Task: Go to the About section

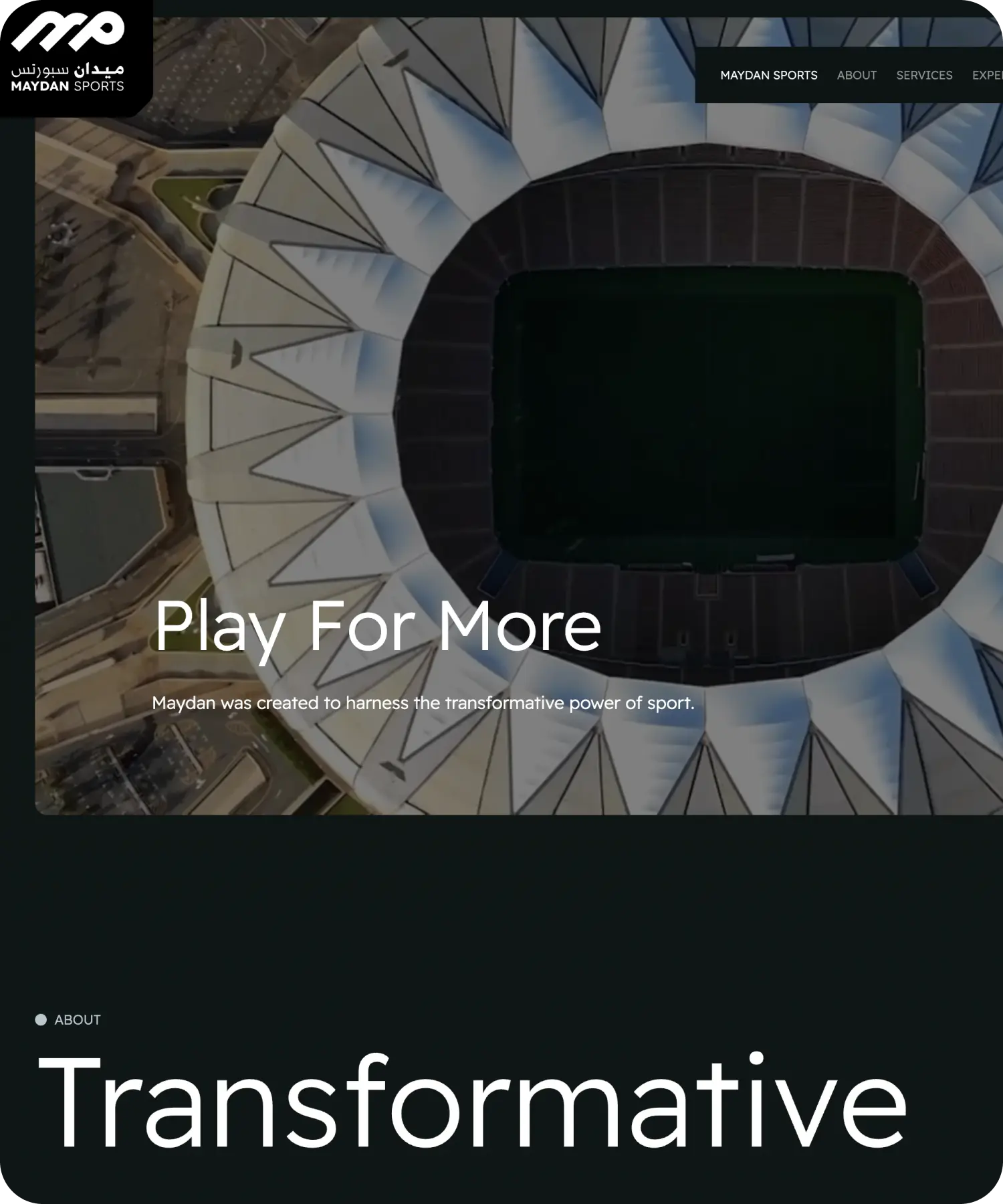Action: [x=857, y=75]
